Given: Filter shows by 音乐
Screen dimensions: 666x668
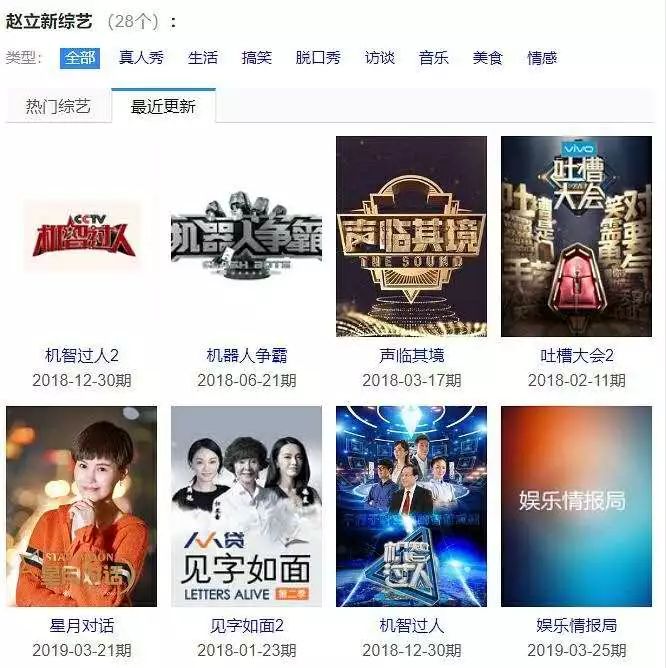Looking at the screenshot, I should pos(433,58).
